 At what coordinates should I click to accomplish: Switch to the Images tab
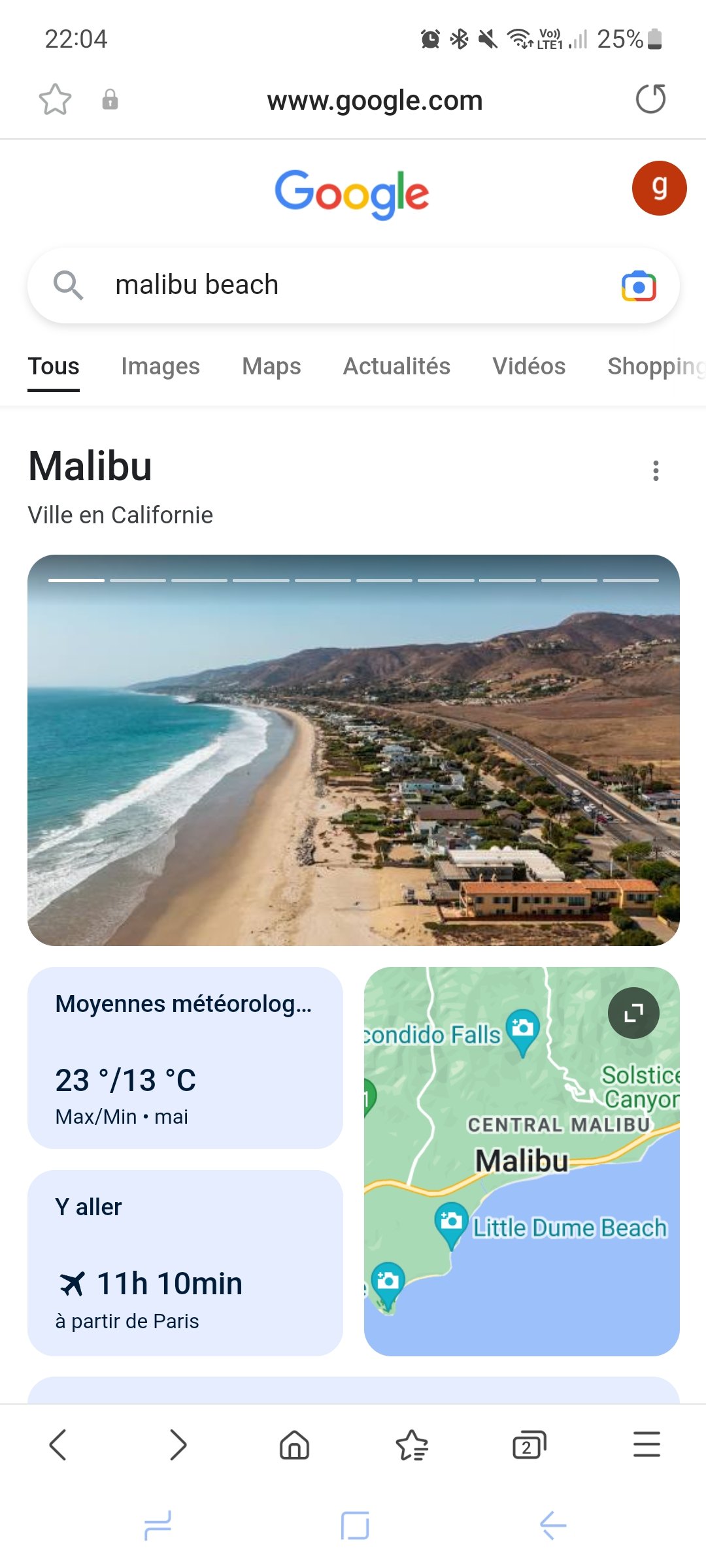pos(160,367)
